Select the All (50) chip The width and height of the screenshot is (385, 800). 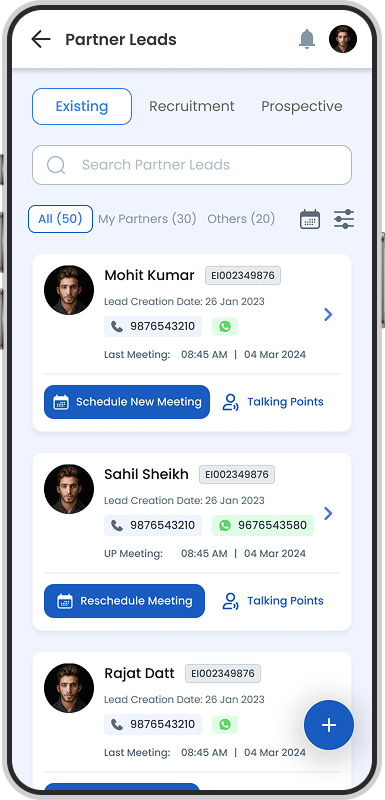(60, 219)
